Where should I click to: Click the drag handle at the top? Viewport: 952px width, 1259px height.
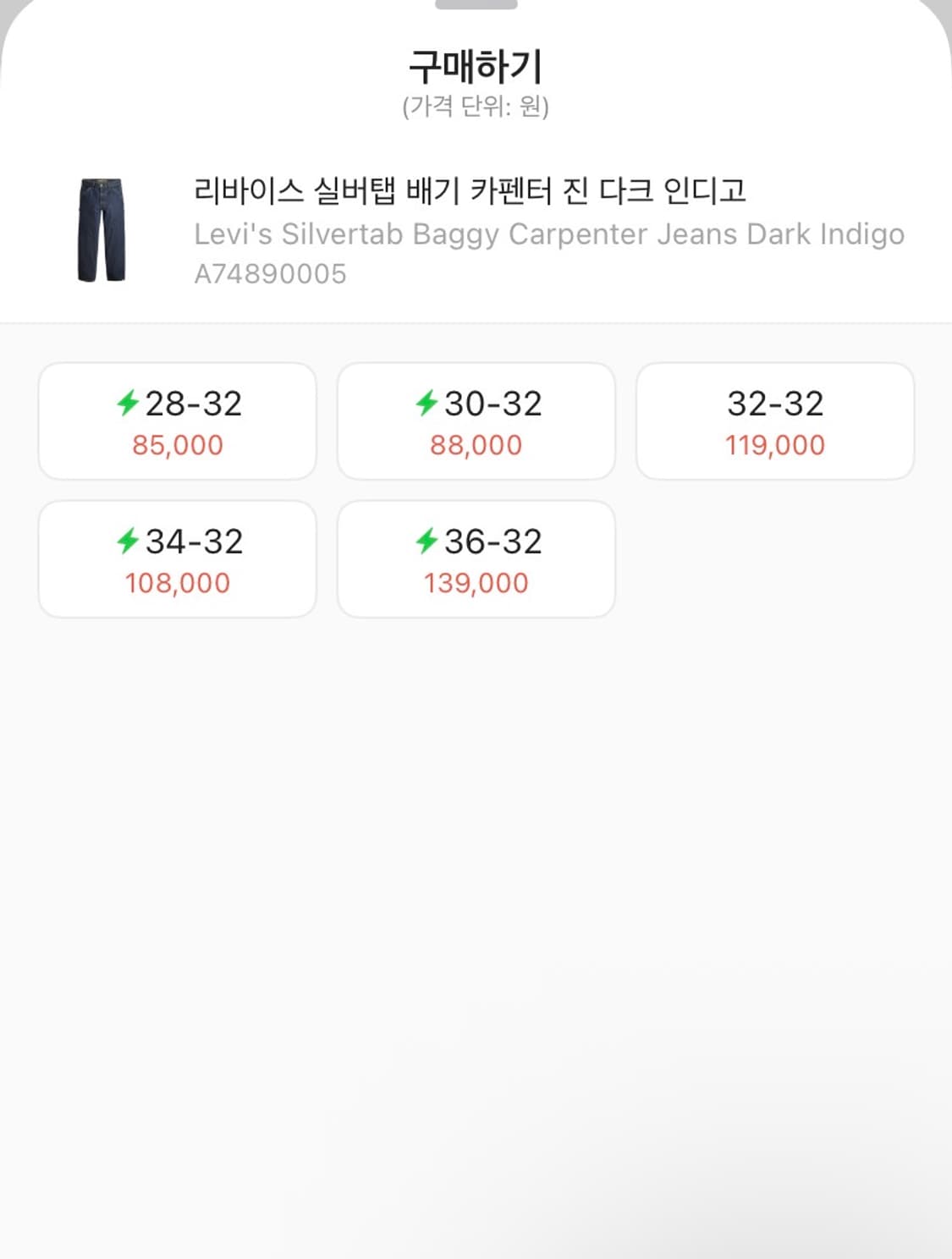pyautogui.click(x=476, y=7)
